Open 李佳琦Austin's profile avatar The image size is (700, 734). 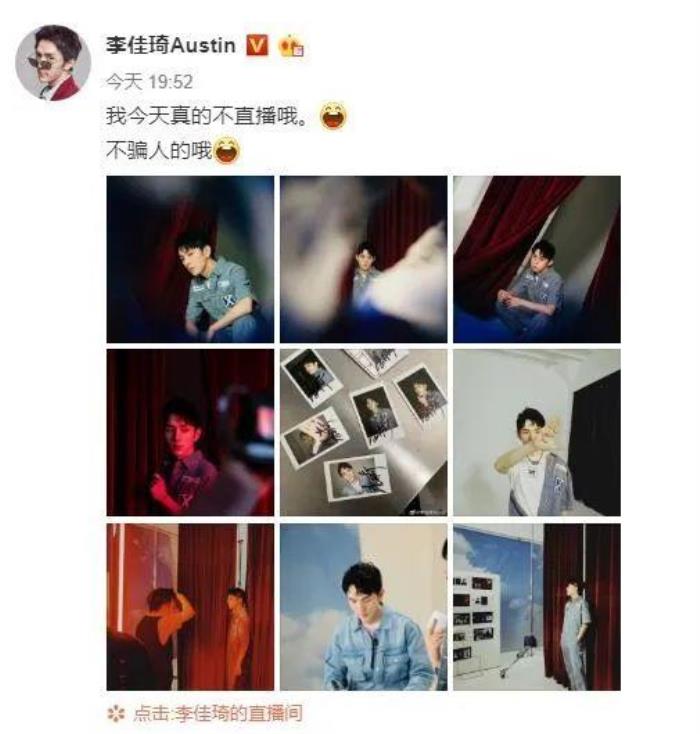pyautogui.click(x=52, y=62)
